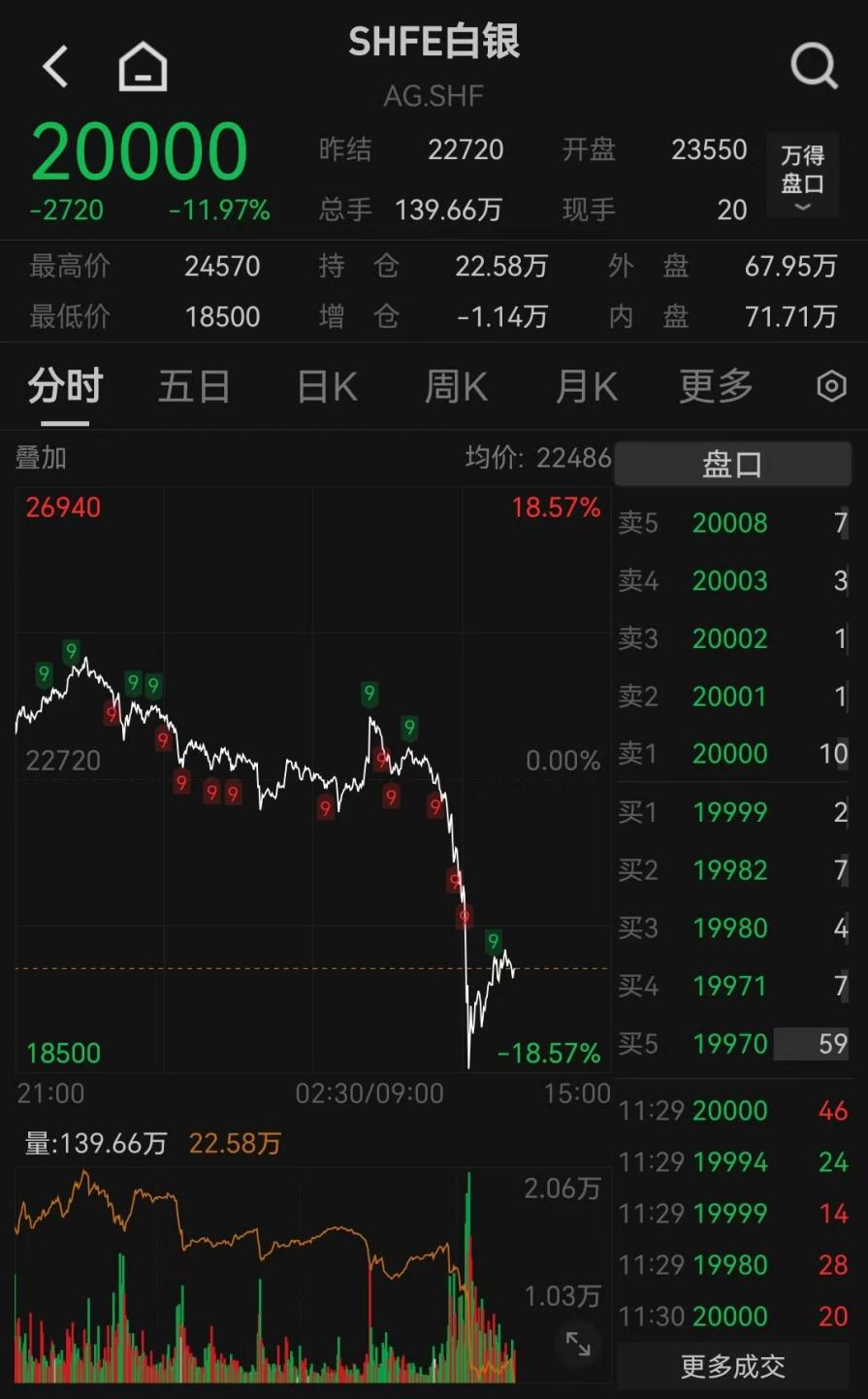Open the home screen icon
This screenshot has width=868, height=1399.
(142, 65)
